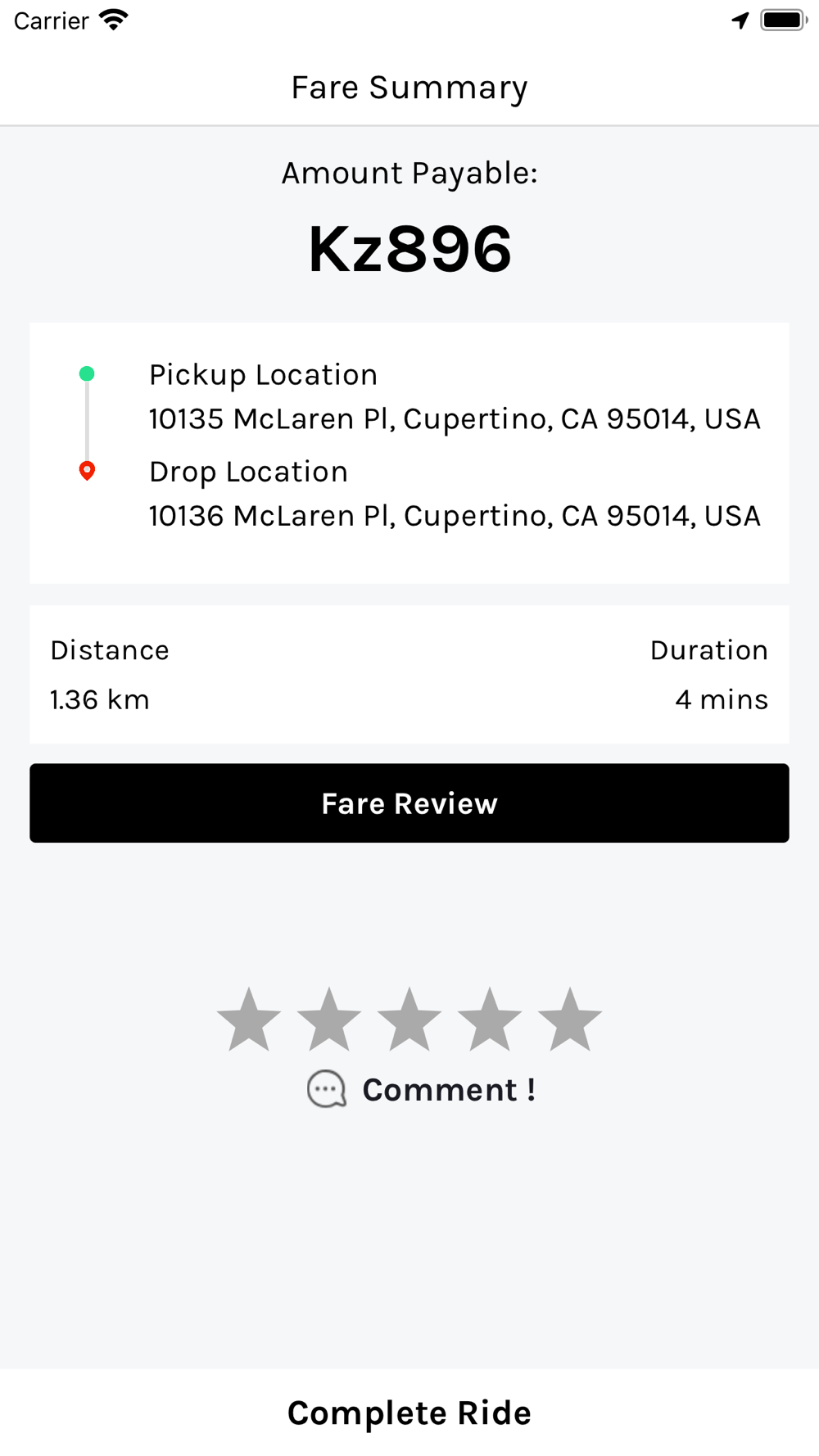Image resolution: width=819 pixels, height=1456 pixels.
Task: Add a comment about the ride
Action: click(x=422, y=1090)
